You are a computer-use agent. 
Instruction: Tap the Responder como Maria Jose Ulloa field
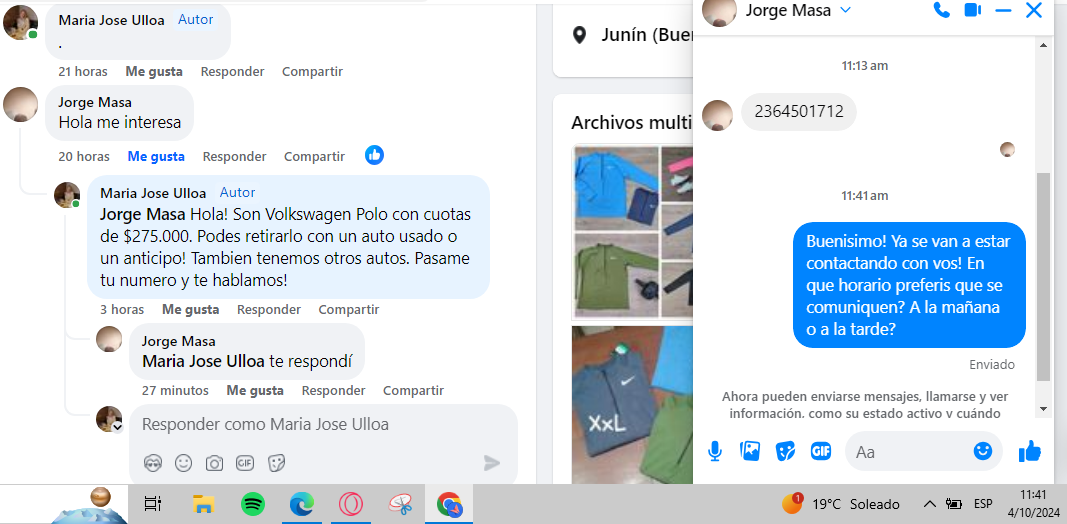320,424
